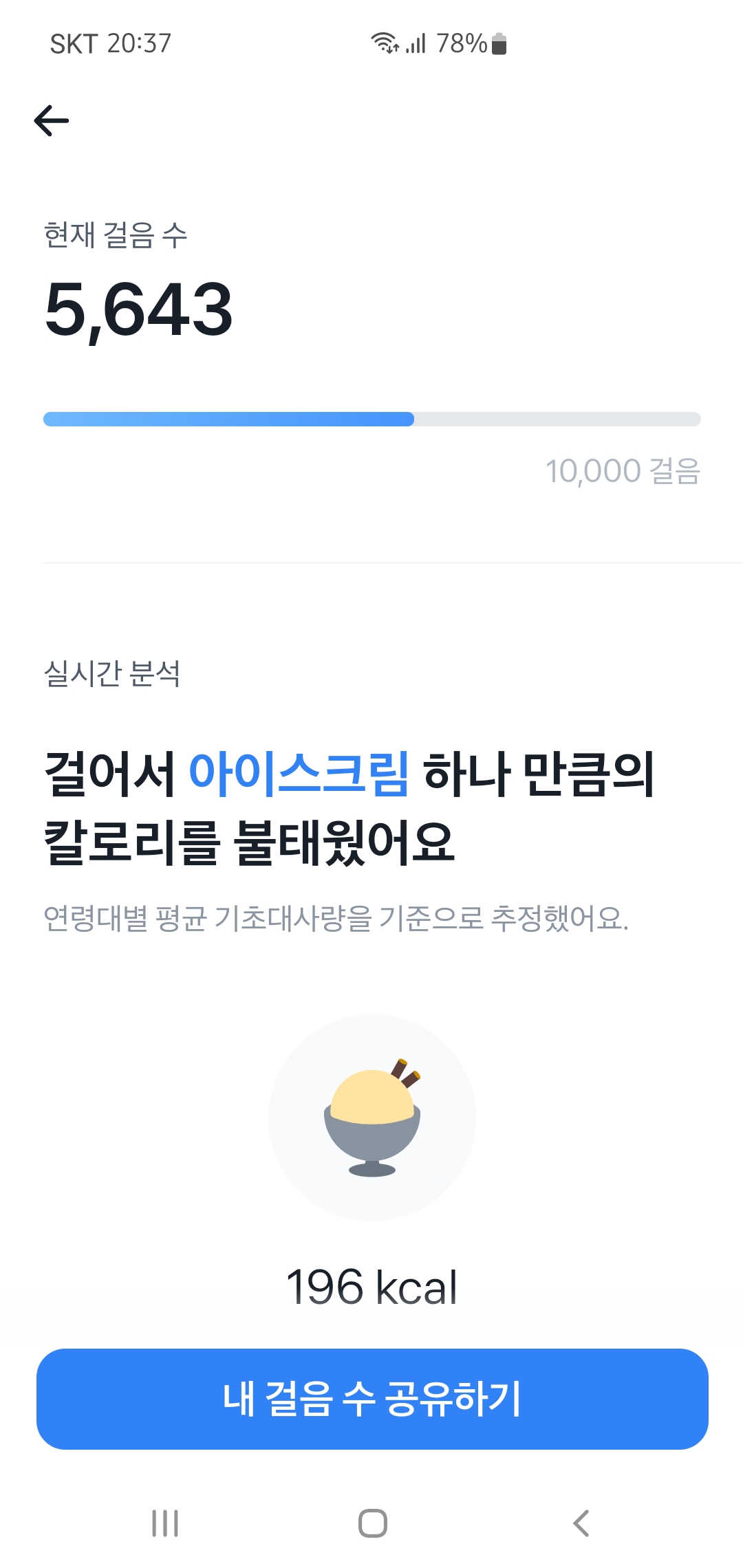Go back using the top-left arrow
This screenshot has width=743, height=1568.
point(52,121)
